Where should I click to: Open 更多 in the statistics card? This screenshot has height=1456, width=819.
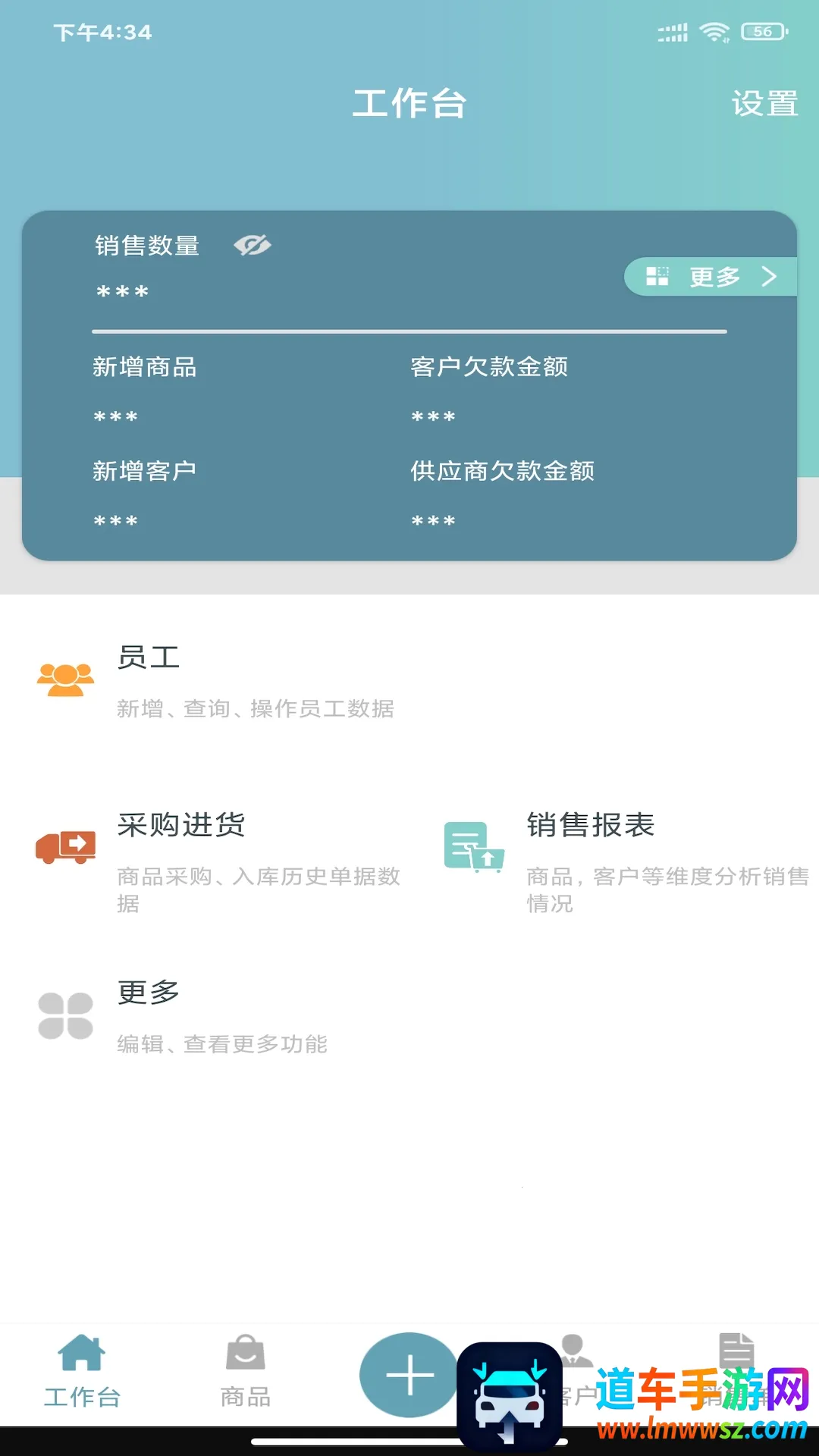click(711, 277)
